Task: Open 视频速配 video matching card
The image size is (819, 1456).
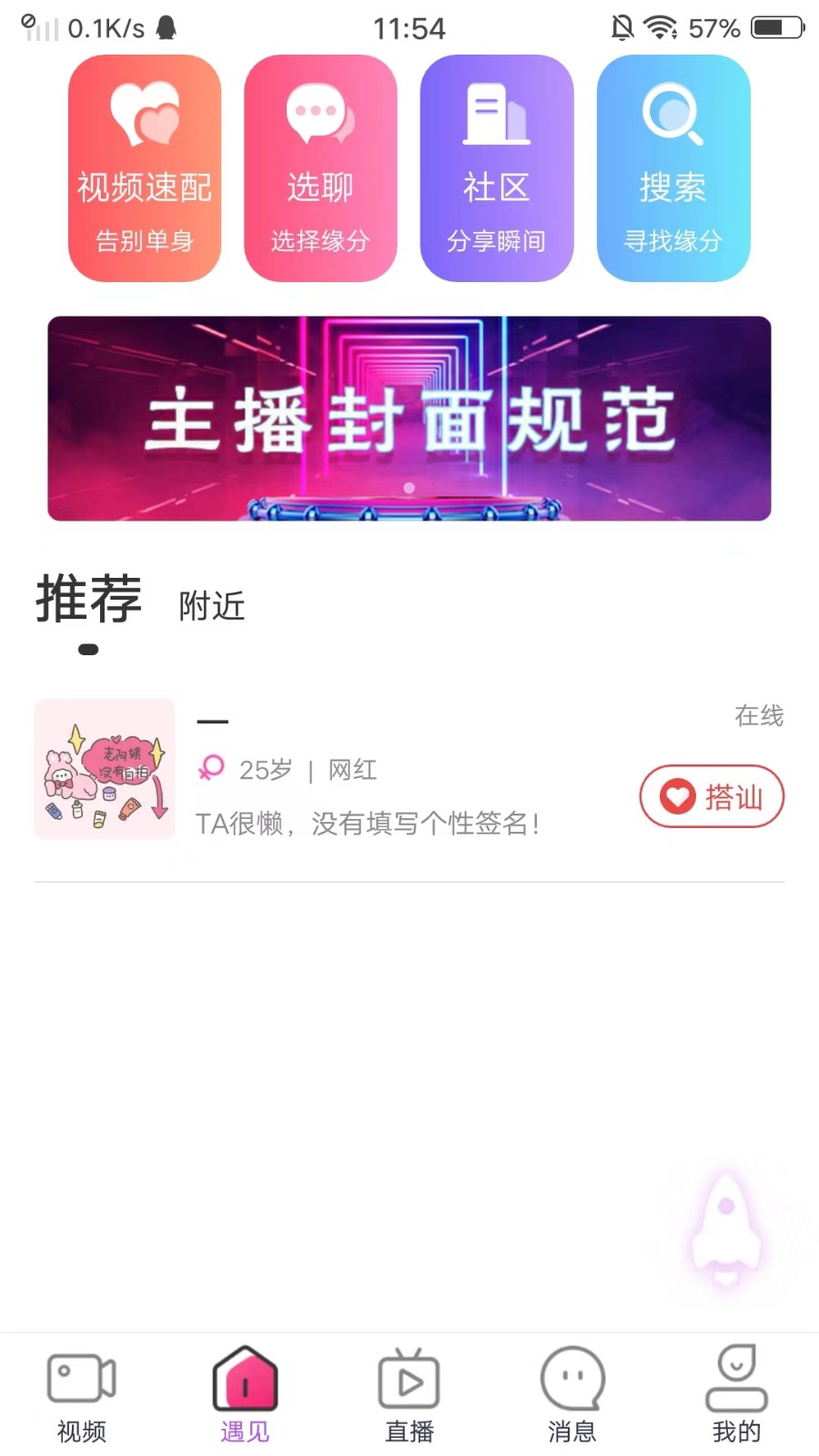Action: point(145,168)
